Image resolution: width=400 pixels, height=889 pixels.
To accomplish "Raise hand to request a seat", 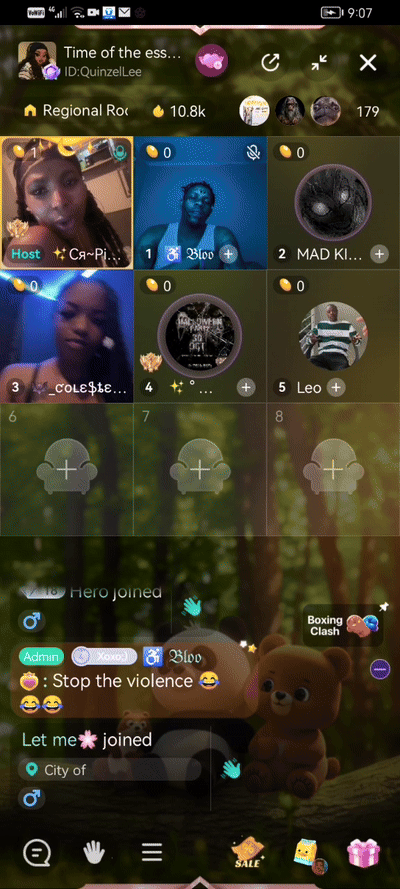I will click(94, 852).
